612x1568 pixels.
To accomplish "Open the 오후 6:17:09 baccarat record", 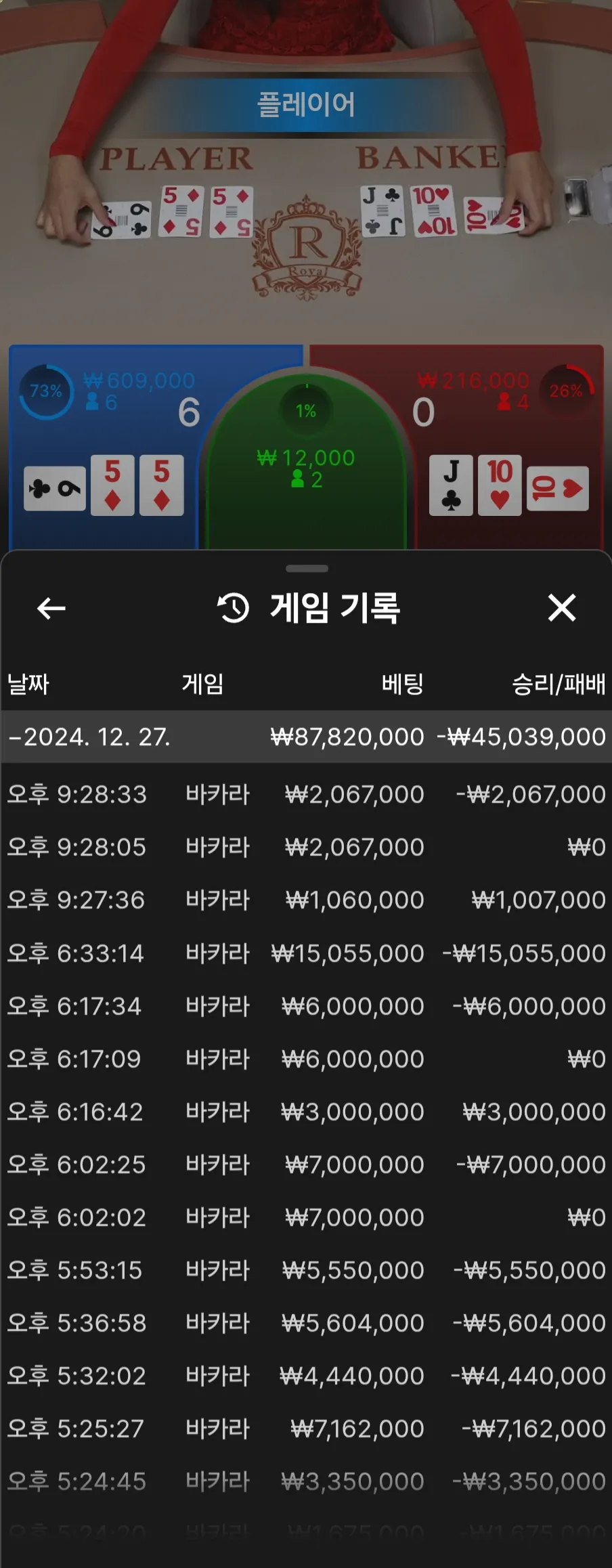I will (x=306, y=1059).
